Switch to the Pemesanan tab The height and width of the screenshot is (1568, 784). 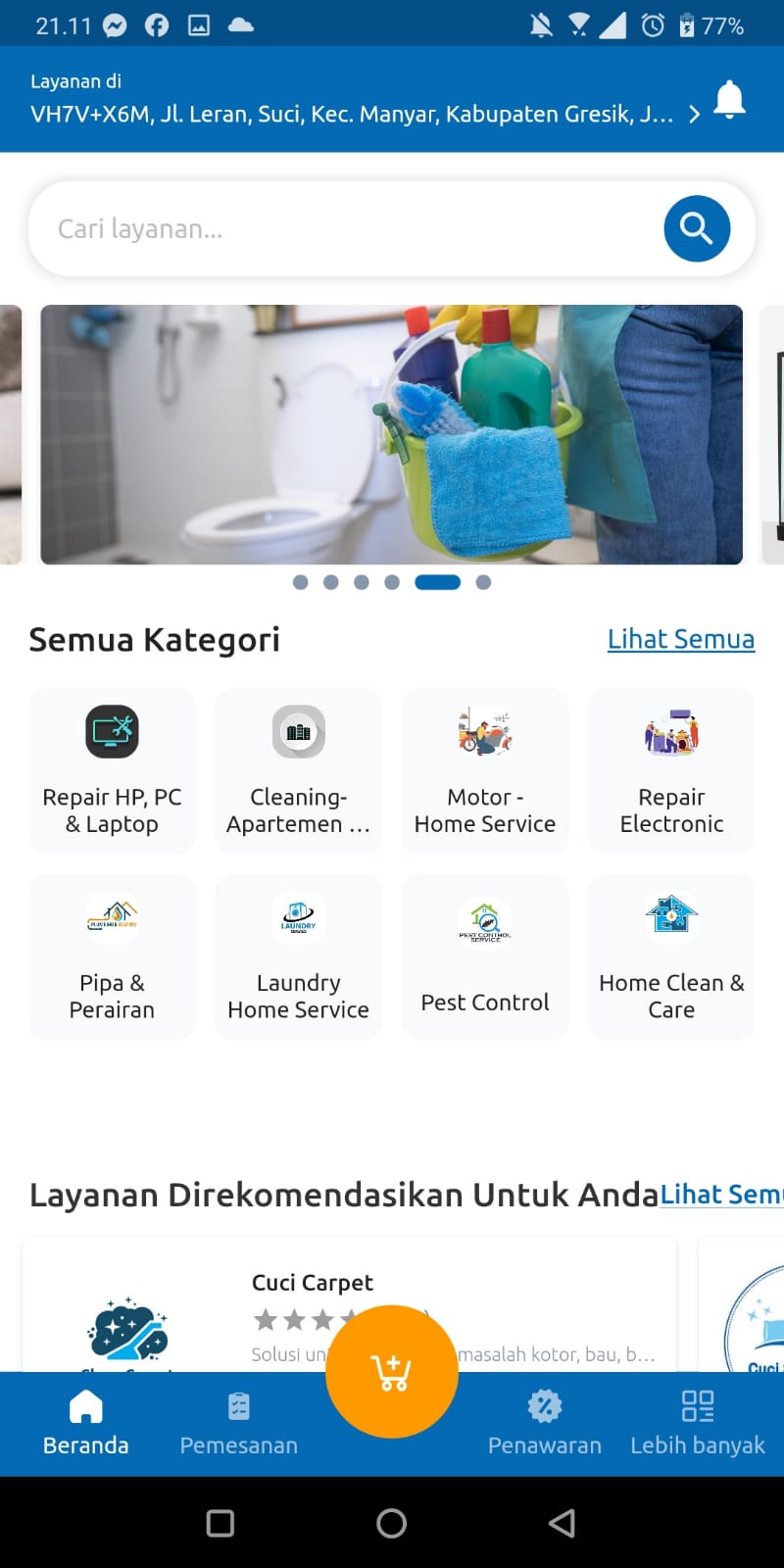238,1423
